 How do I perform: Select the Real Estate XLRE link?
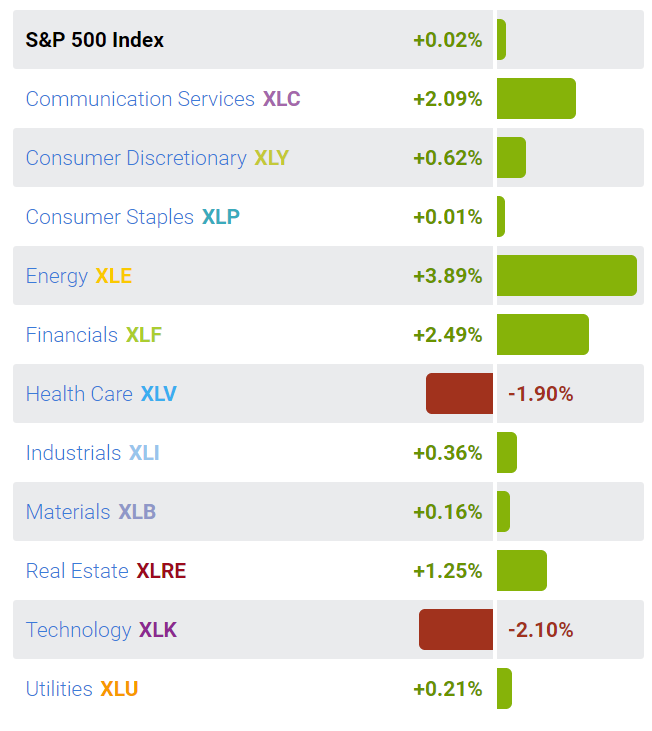pyautogui.click(x=105, y=571)
